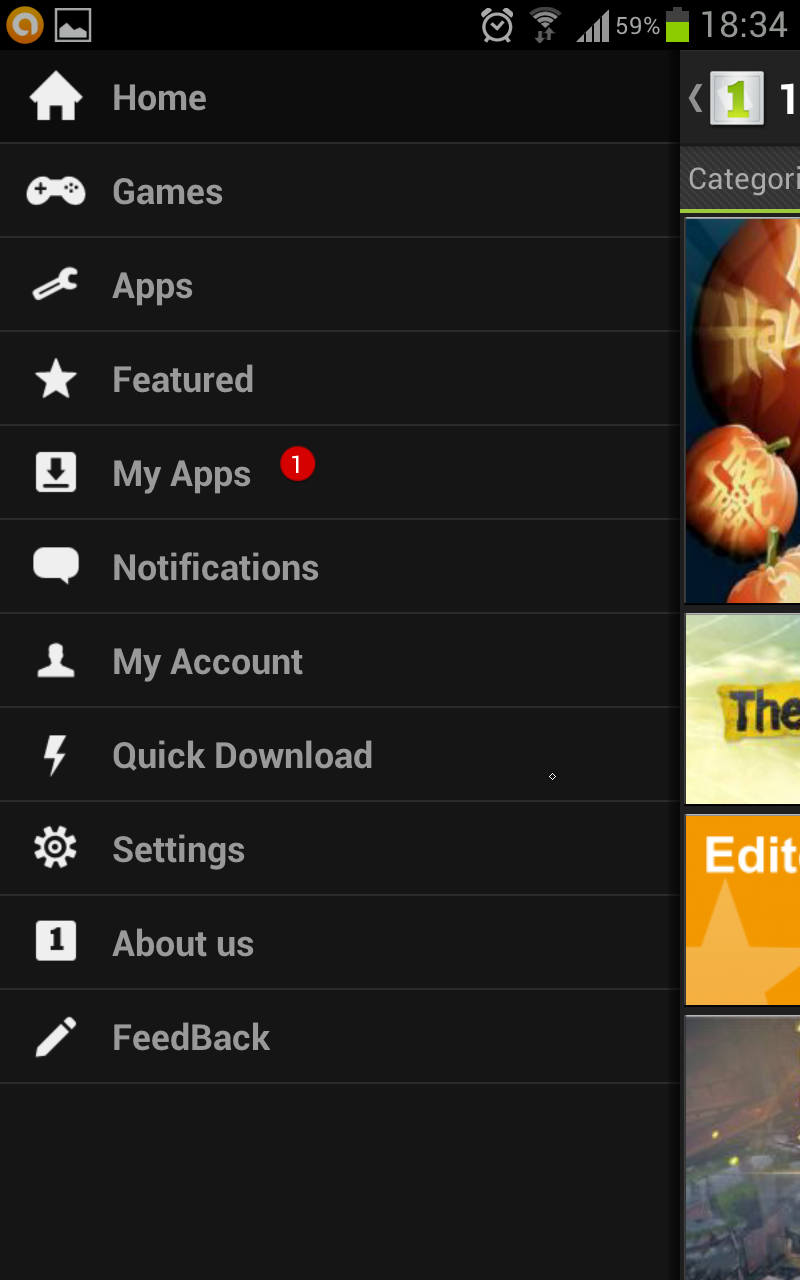Open the Games section
The image size is (800, 1280).
coord(168,192)
